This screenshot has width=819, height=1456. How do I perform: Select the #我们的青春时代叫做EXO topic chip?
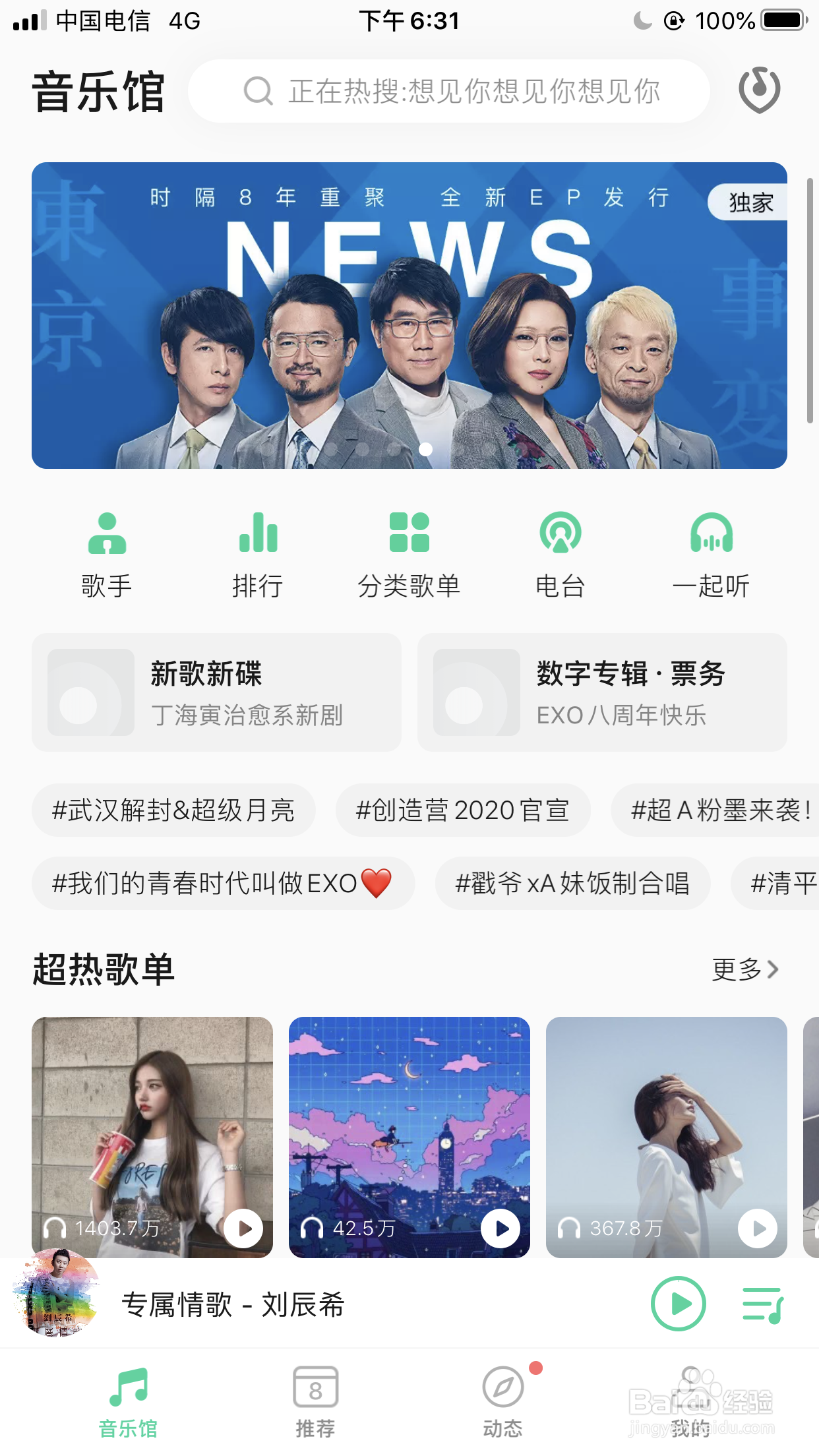[223, 883]
